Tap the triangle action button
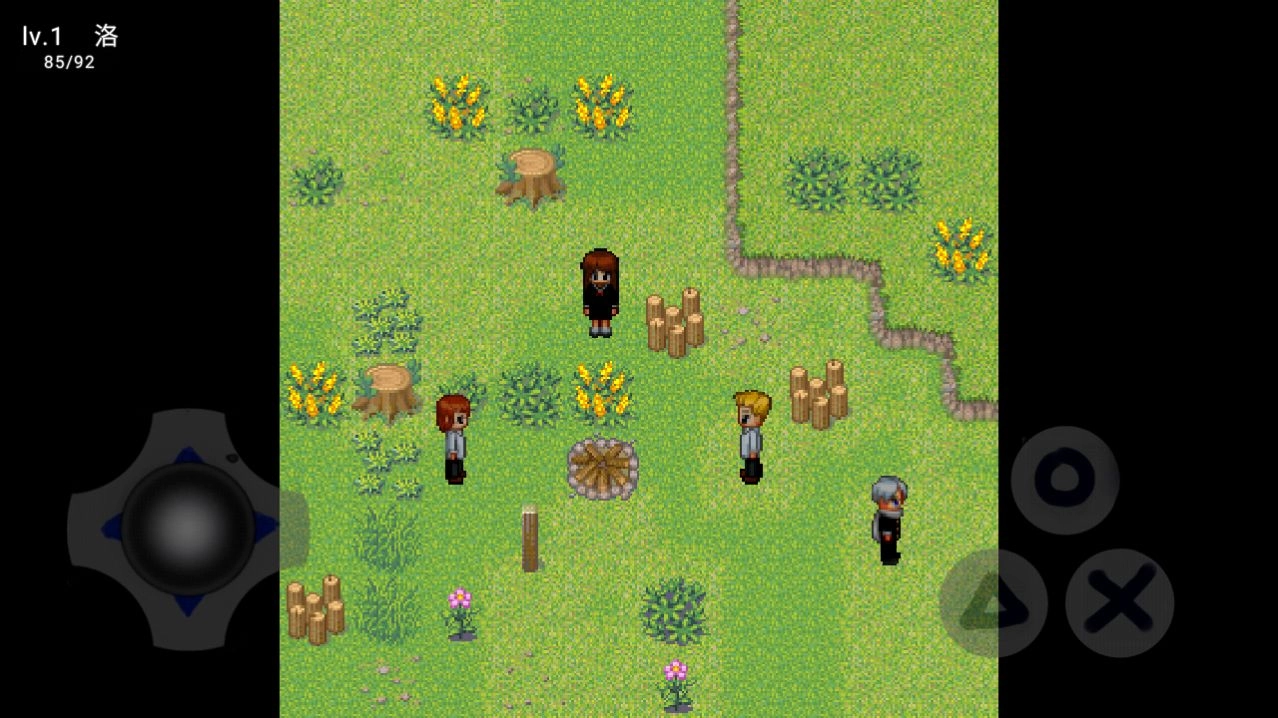Screen dimensions: 1278x718 pos(993,603)
